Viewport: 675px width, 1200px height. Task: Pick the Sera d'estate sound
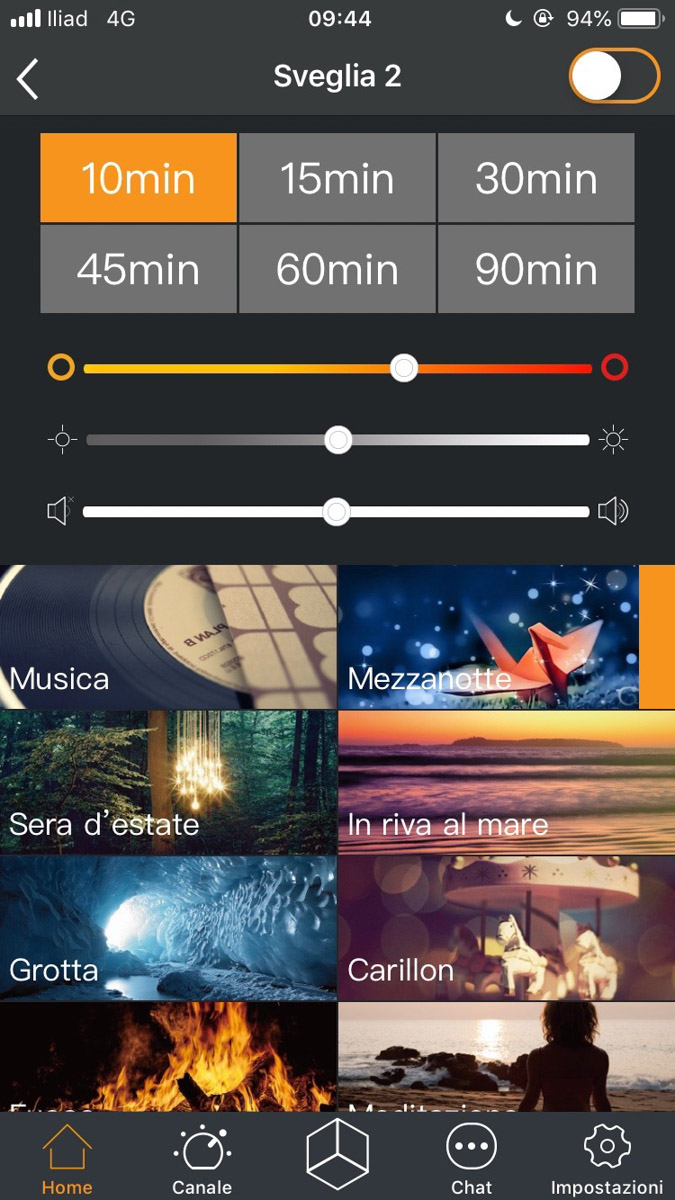pos(168,782)
